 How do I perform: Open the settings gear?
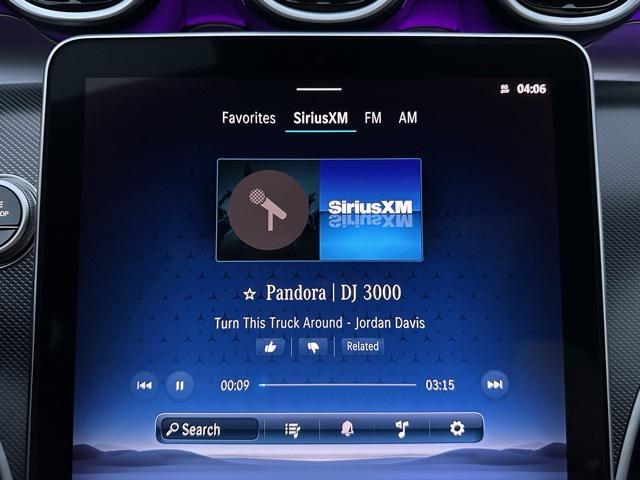[457, 429]
